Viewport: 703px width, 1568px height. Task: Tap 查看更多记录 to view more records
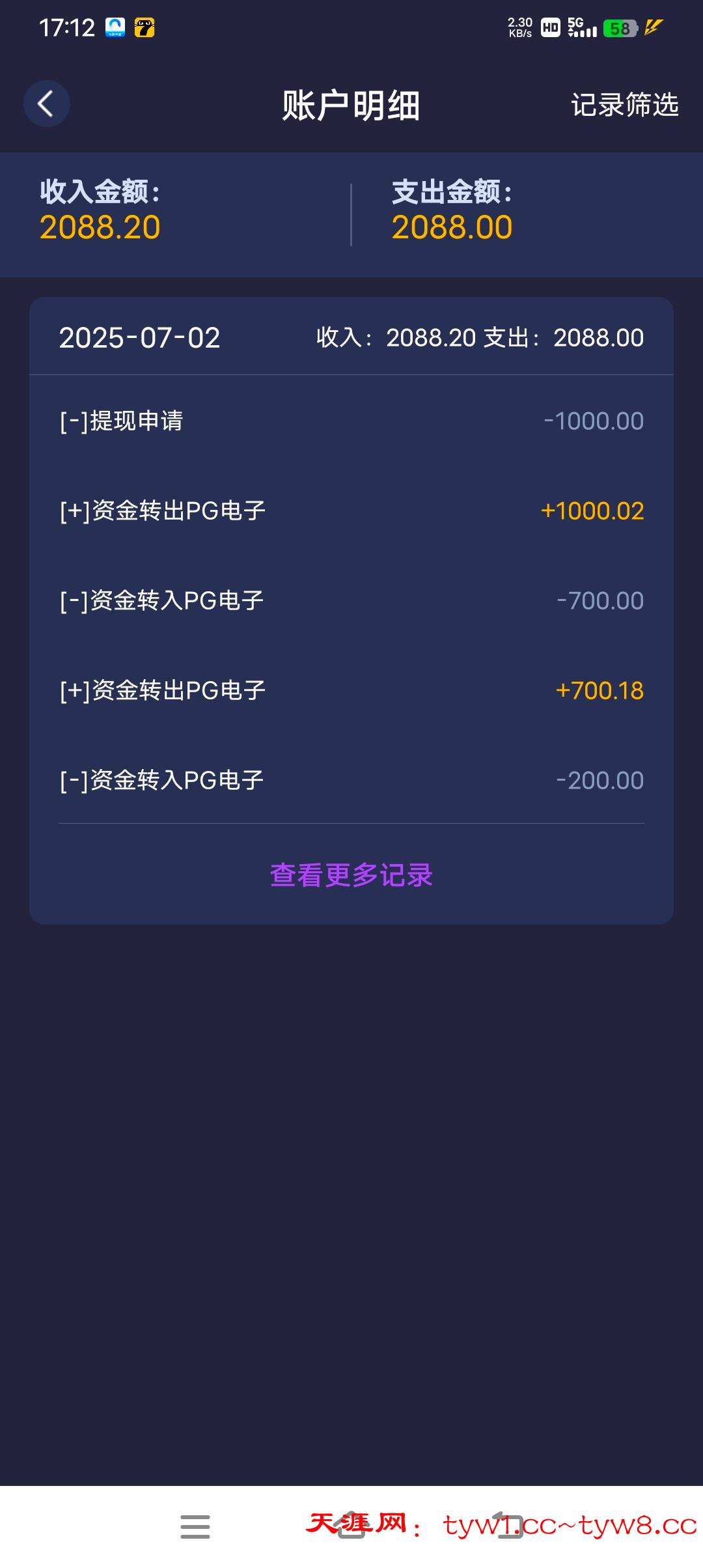click(351, 875)
